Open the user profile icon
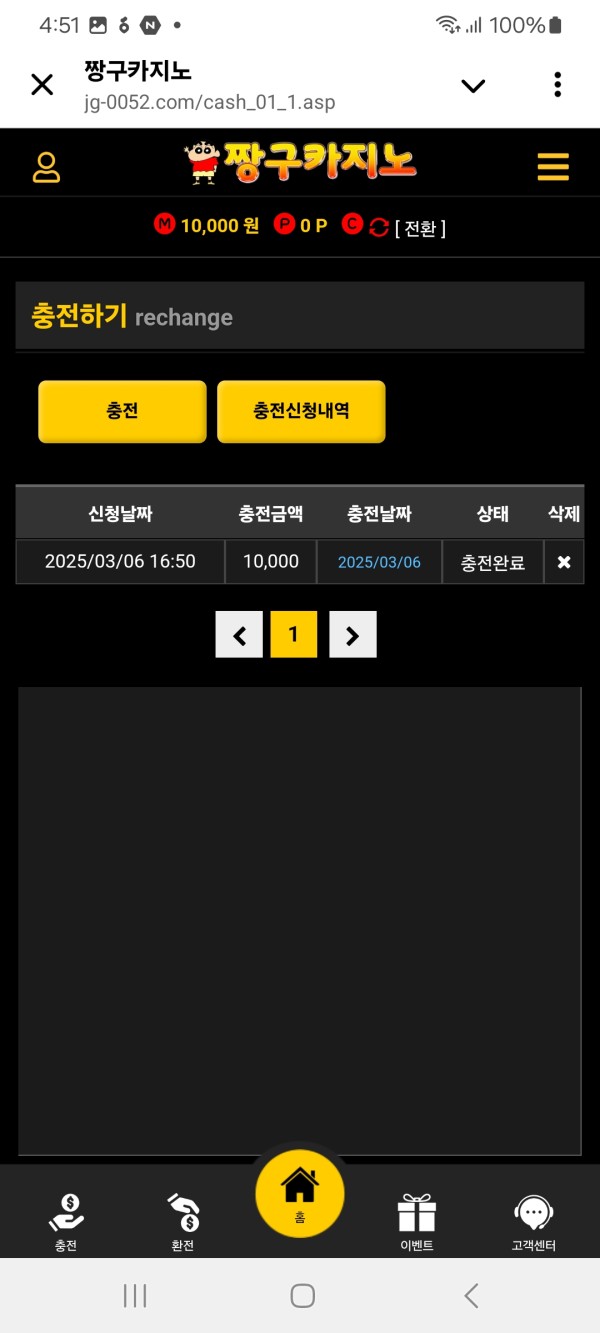The width and height of the screenshot is (600, 1333). pos(46,167)
